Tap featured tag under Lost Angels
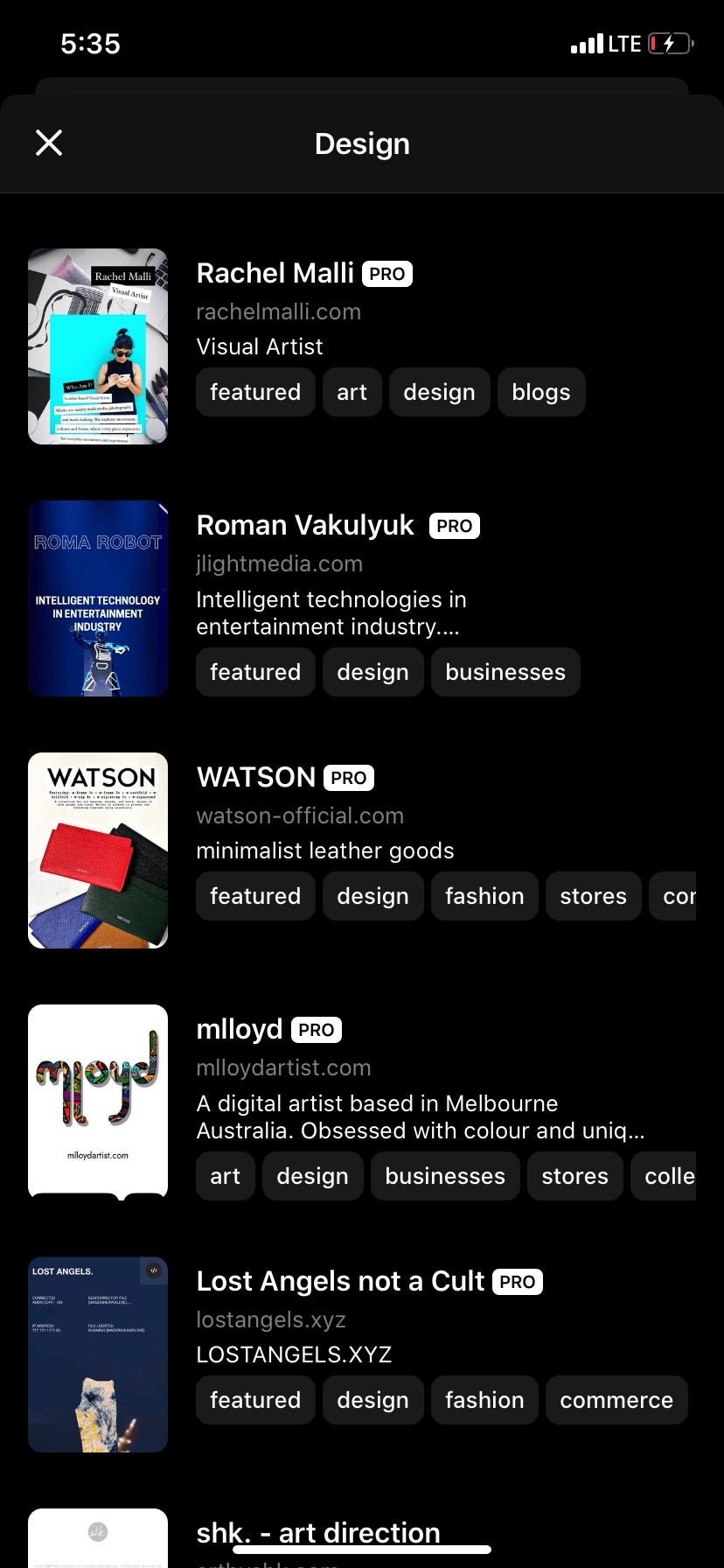The height and width of the screenshot is (1568, 724). [x=255, y=1400]
